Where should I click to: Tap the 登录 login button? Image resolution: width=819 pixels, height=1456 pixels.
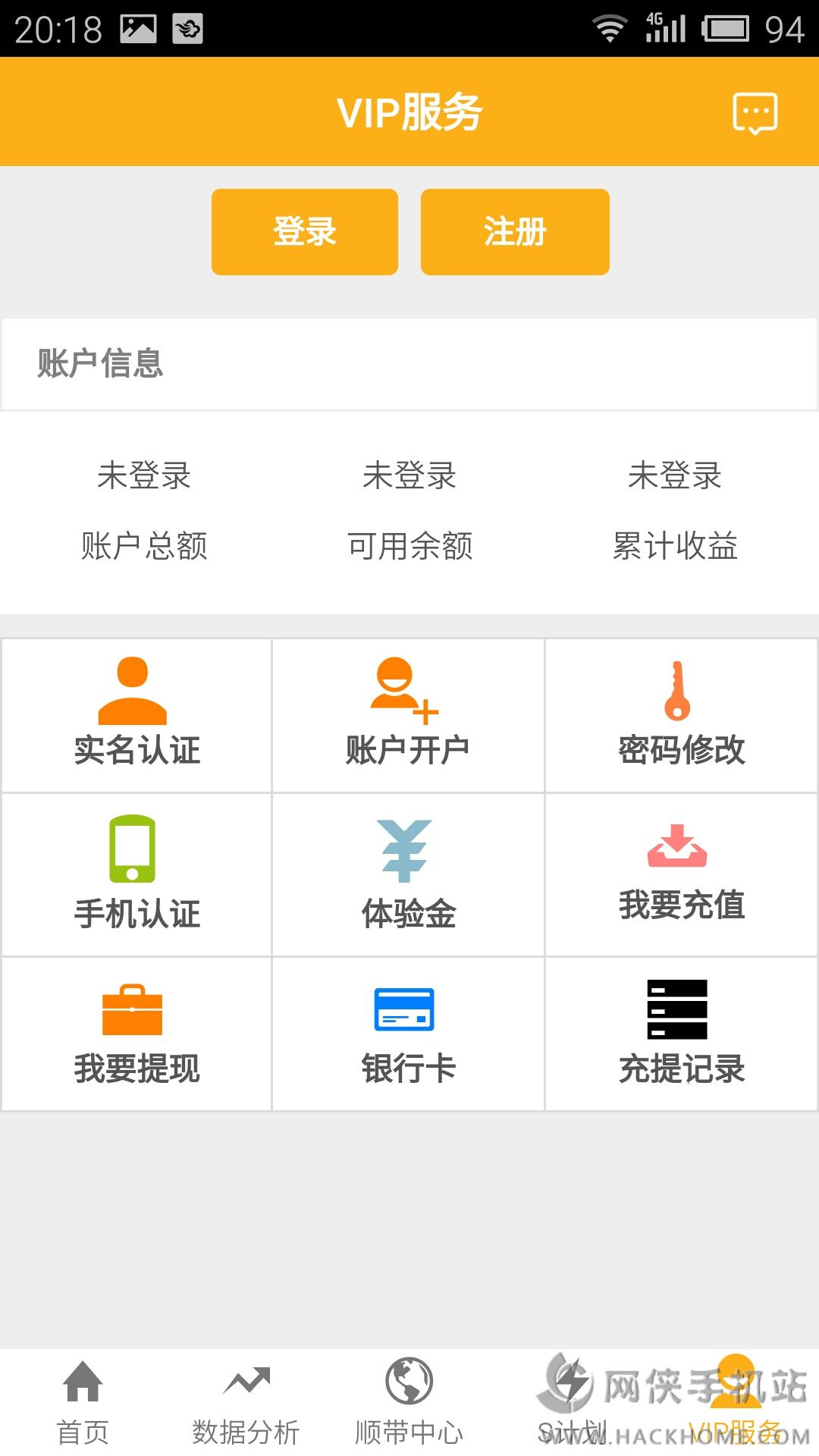click(x=305, y=232)
